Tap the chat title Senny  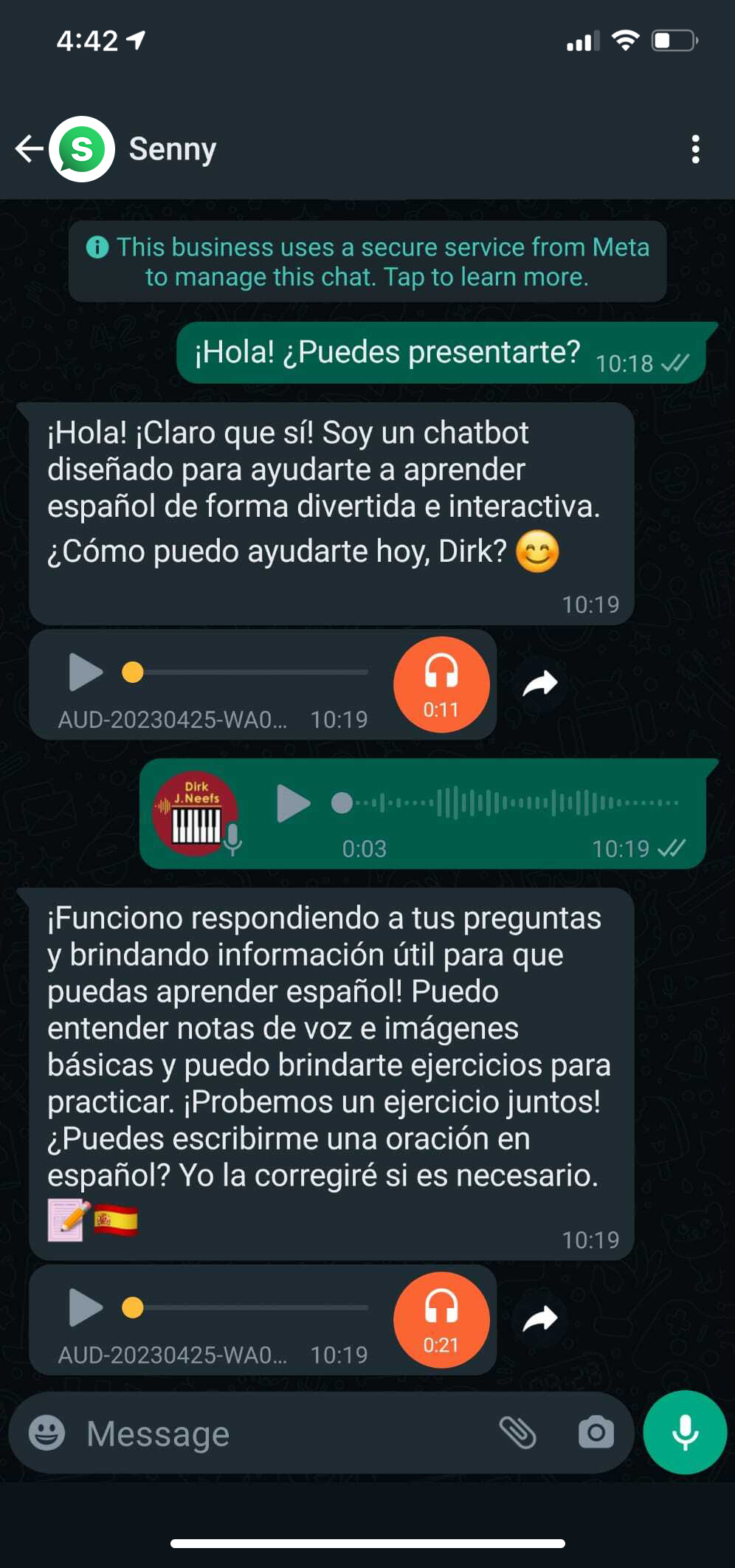172,148
